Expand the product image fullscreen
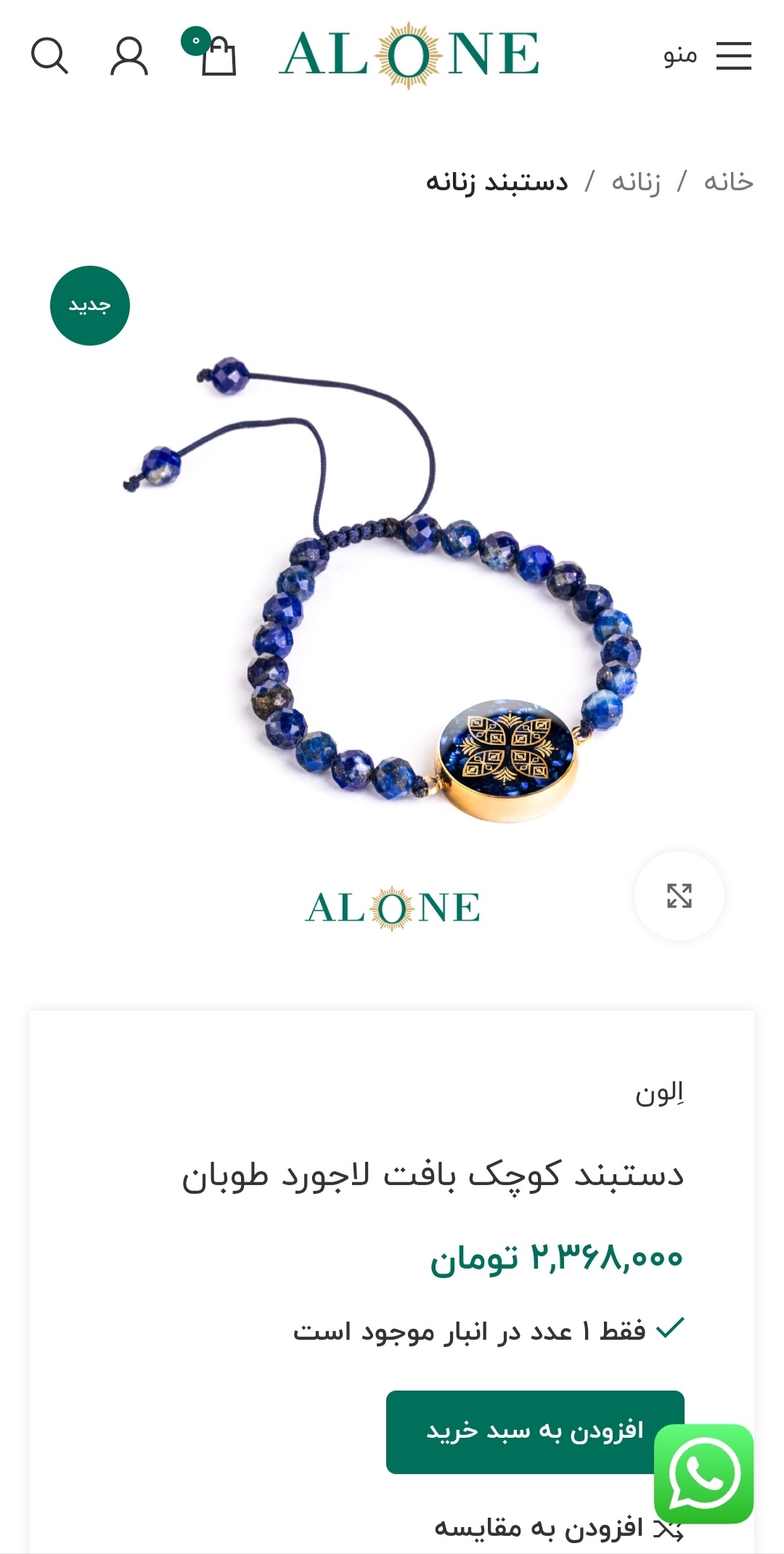The height and width of the screenshot is (1554, 784). (x=679, y=895)
